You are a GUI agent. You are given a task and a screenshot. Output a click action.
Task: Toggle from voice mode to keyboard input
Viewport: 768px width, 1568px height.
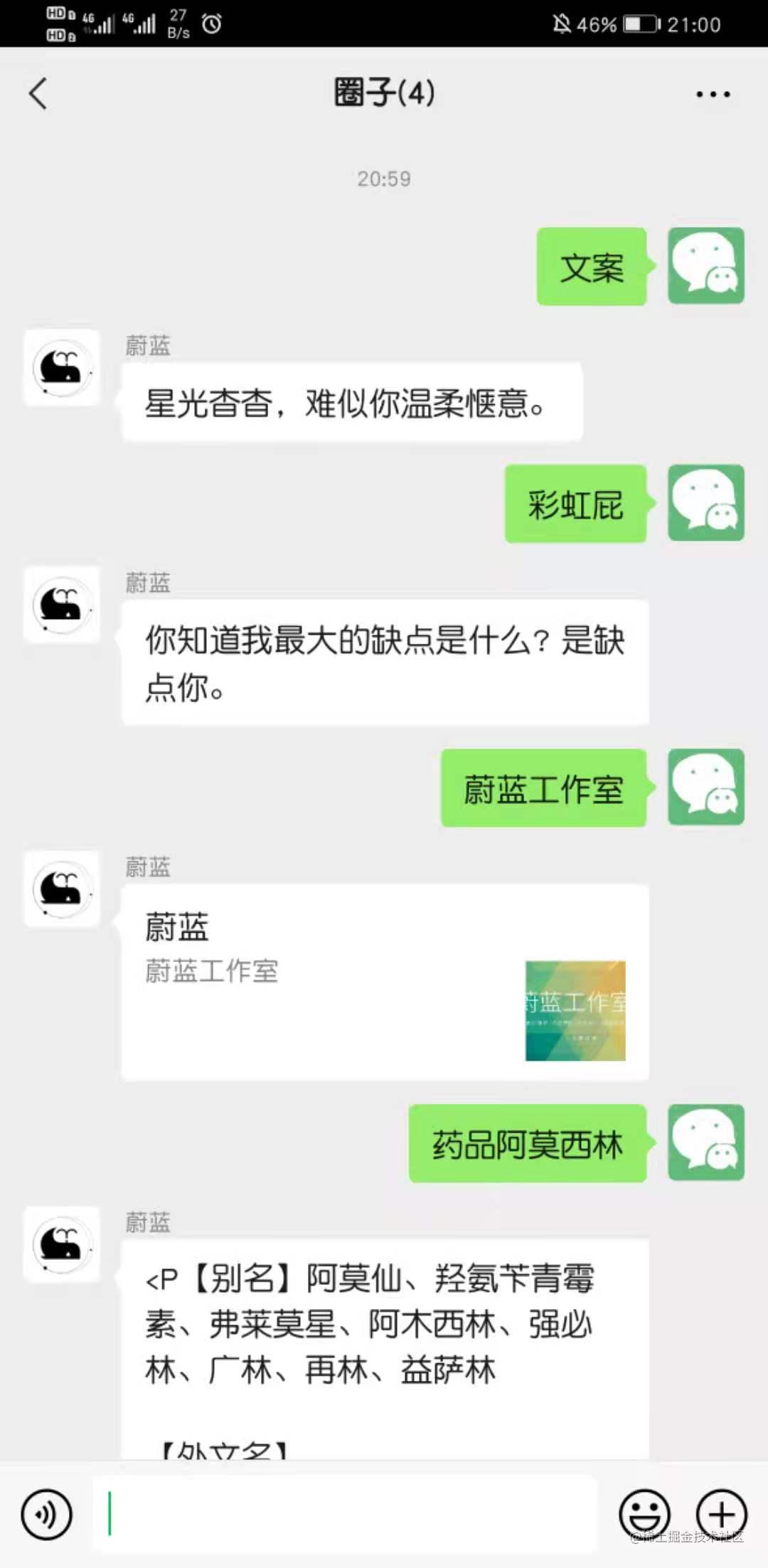pos(46,1514)
